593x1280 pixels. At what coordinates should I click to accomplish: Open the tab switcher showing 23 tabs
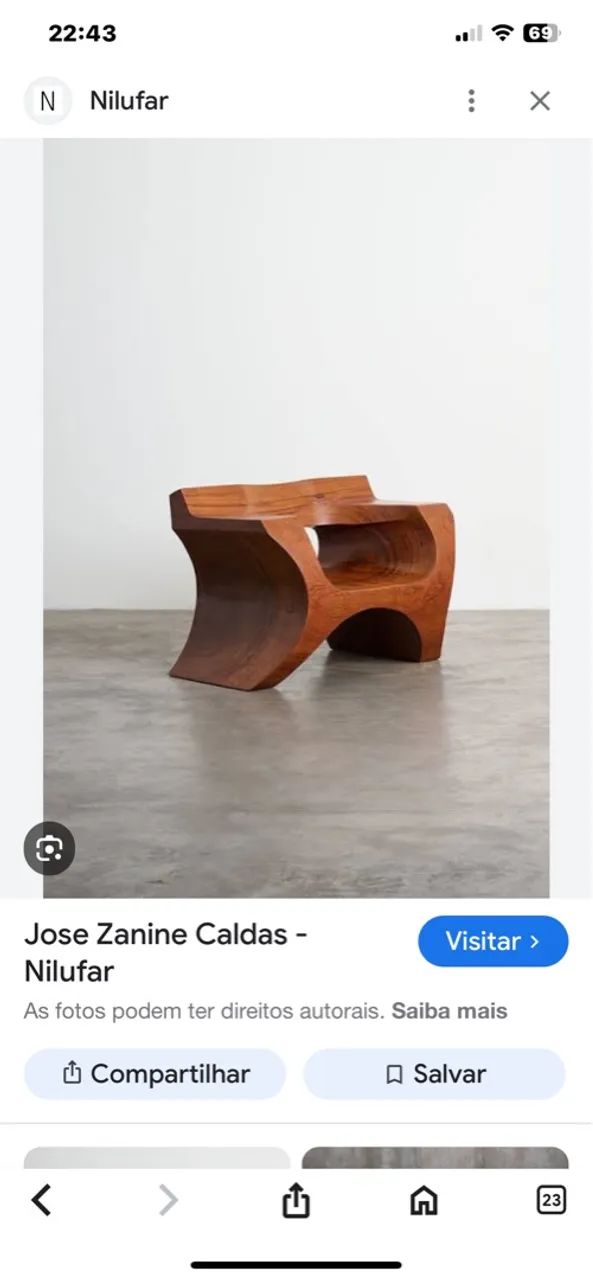tap(551, 1199)
